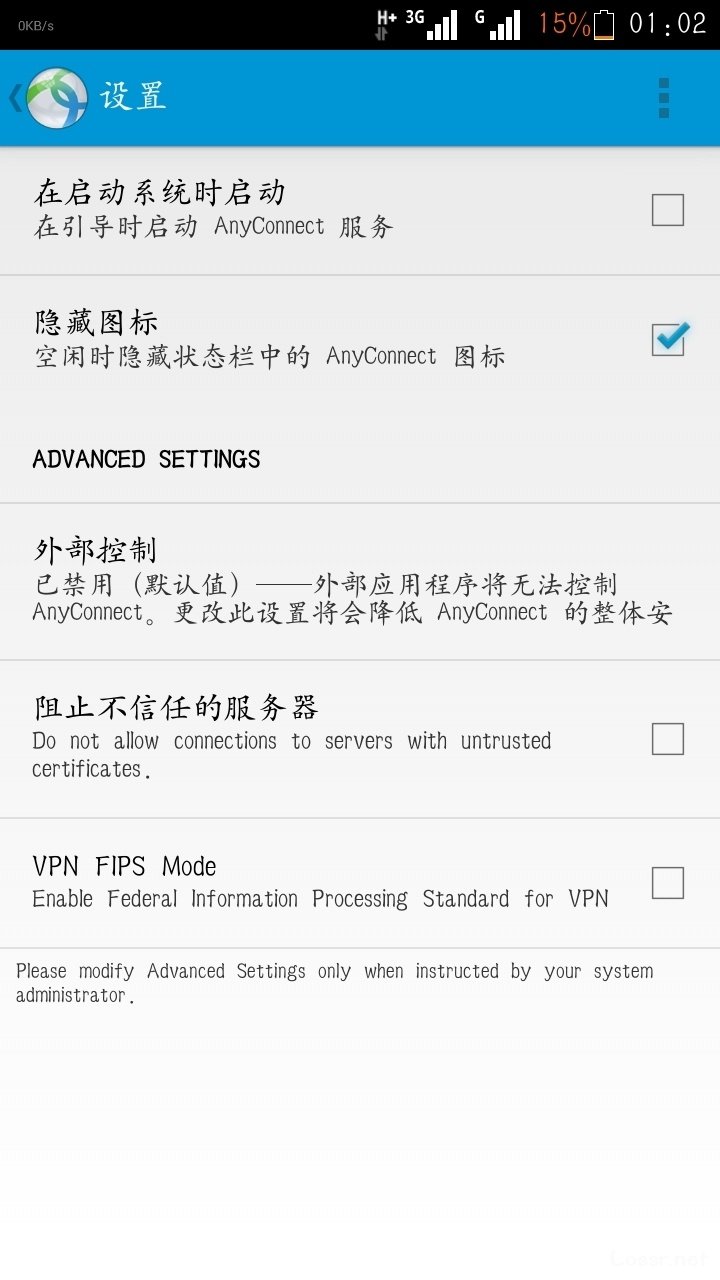Go back via the AnyConnect icon

(x=56, y=97)
